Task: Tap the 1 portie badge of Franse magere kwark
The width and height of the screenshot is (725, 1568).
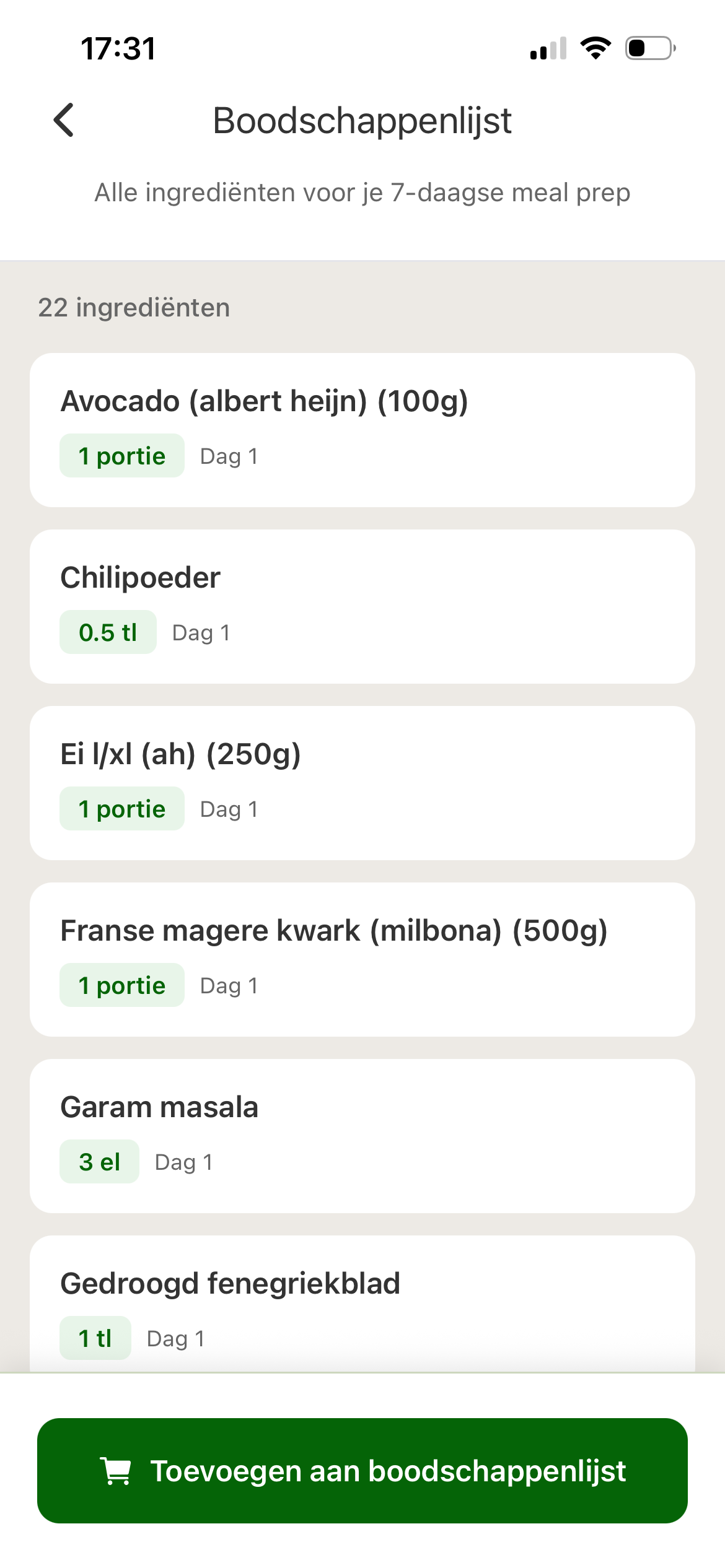Action: [x=121, y=985]
